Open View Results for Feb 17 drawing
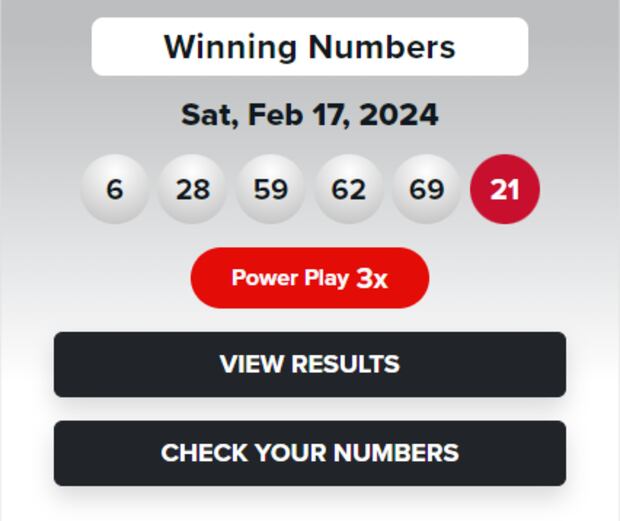620x521 pixels. (x=310, y=364)
